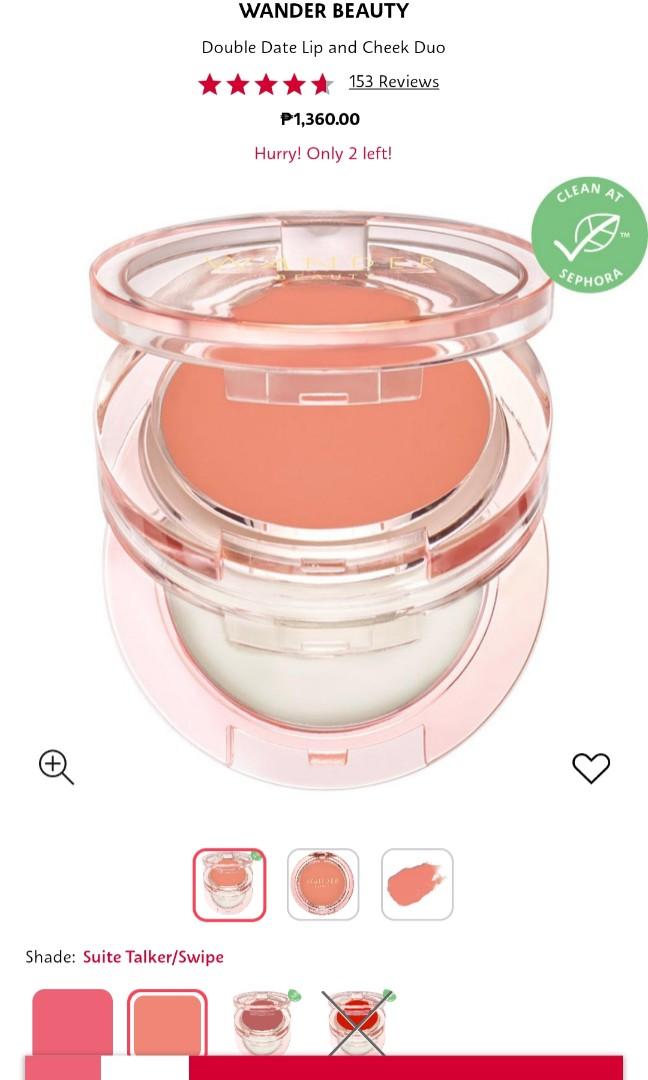Choose the pink shade swatch
The image size is (648, 1080).
(x=72, y=1022)
